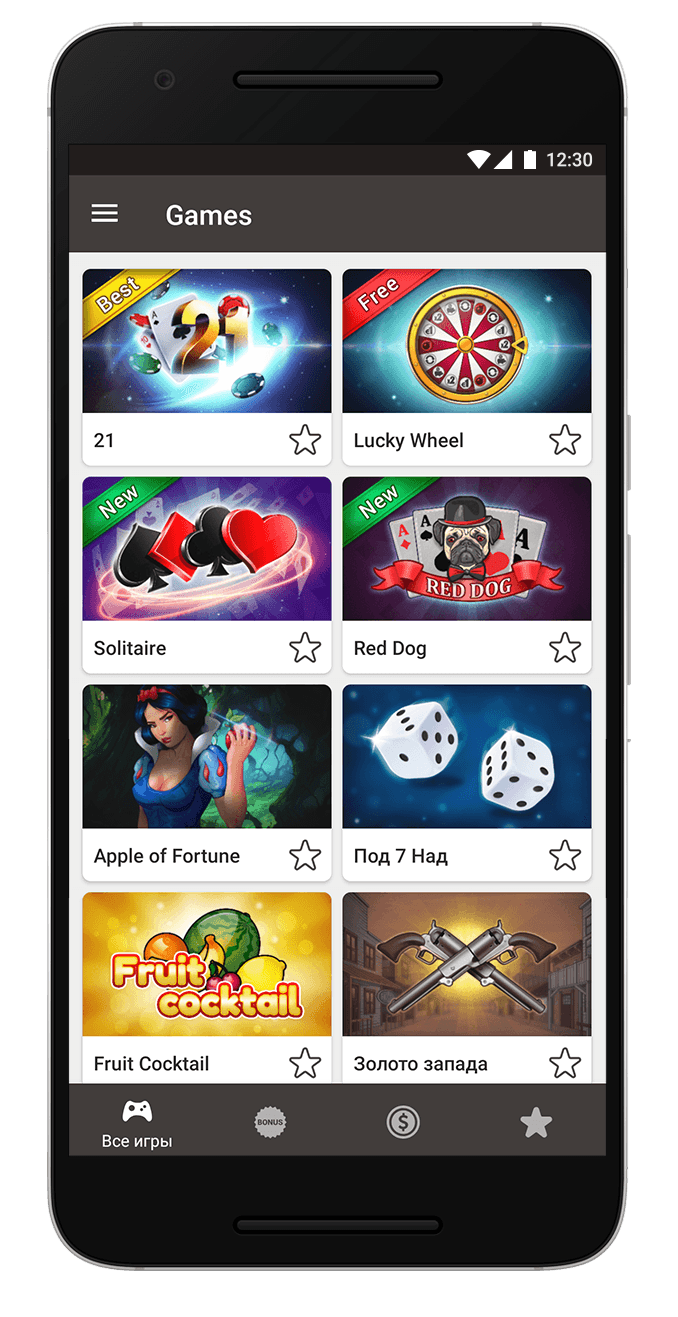Tap the star next to Red Dog
The image size is (678, 1317).
tap(565, 648)
